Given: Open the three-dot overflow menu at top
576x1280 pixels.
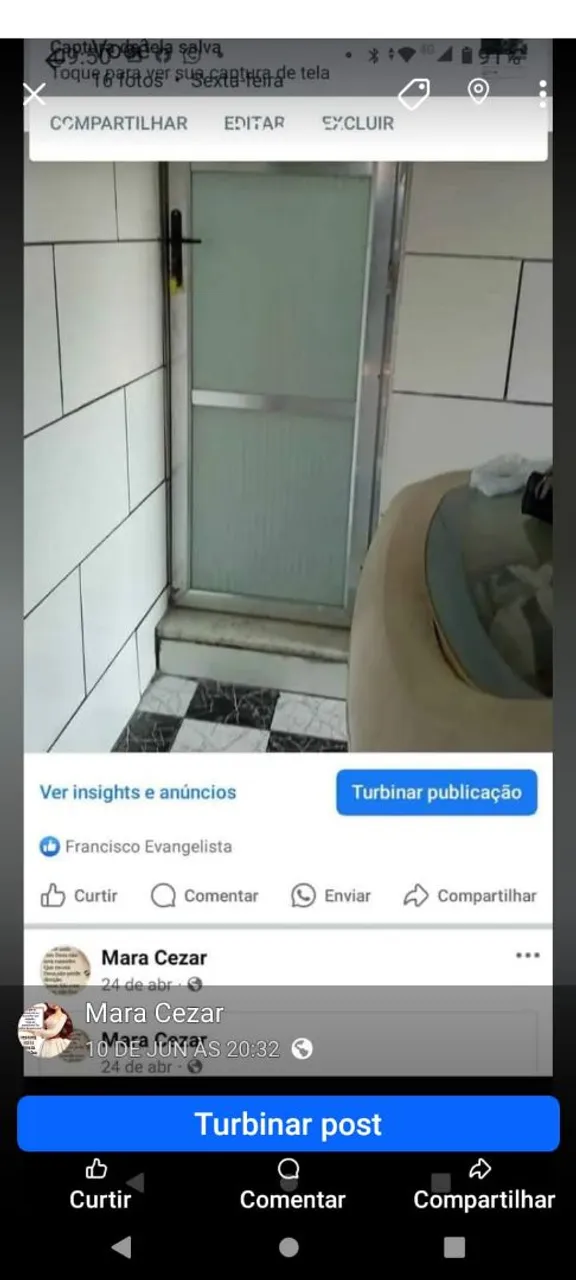Looking at the screenshot, I should pyautogui.click(x=542, y=94).
